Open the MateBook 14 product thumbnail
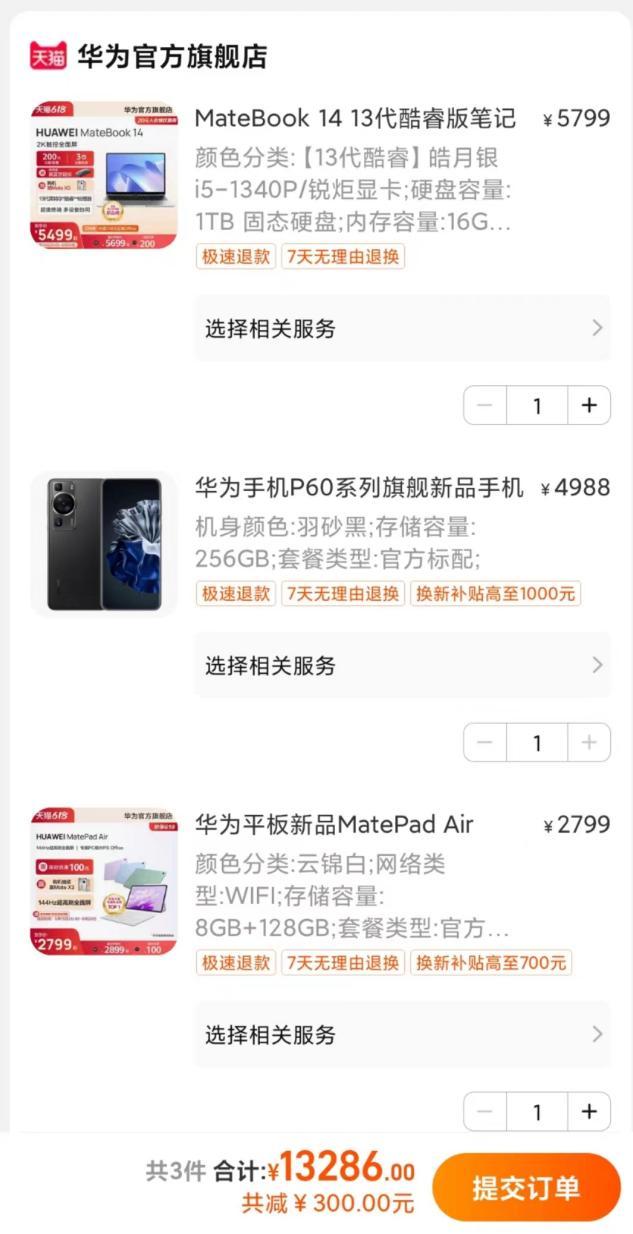Image resolution: width=633 pixels, height=1234 pixels. tap(103, 175)
